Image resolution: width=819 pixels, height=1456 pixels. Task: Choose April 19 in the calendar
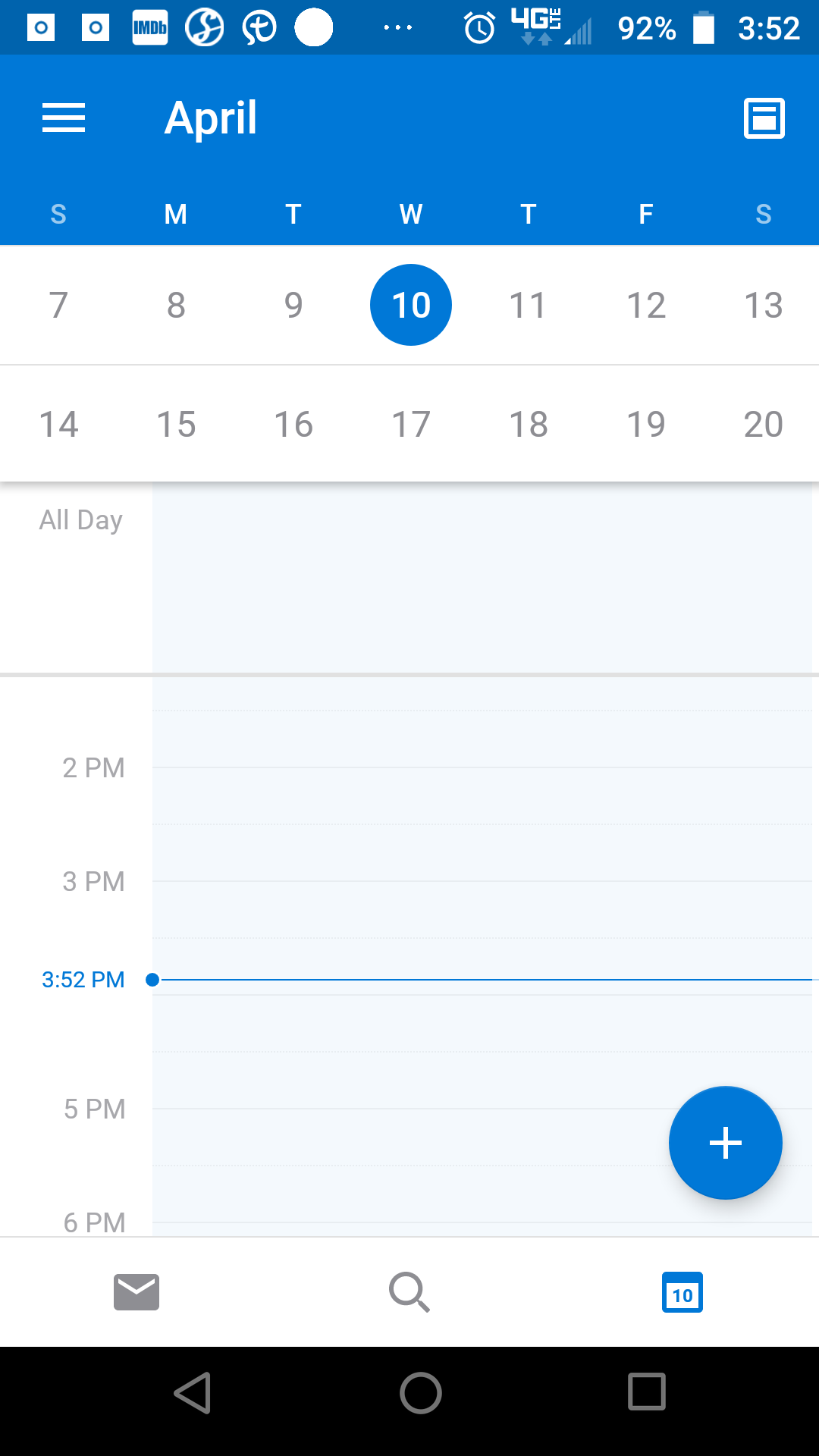tap(646, 424)
